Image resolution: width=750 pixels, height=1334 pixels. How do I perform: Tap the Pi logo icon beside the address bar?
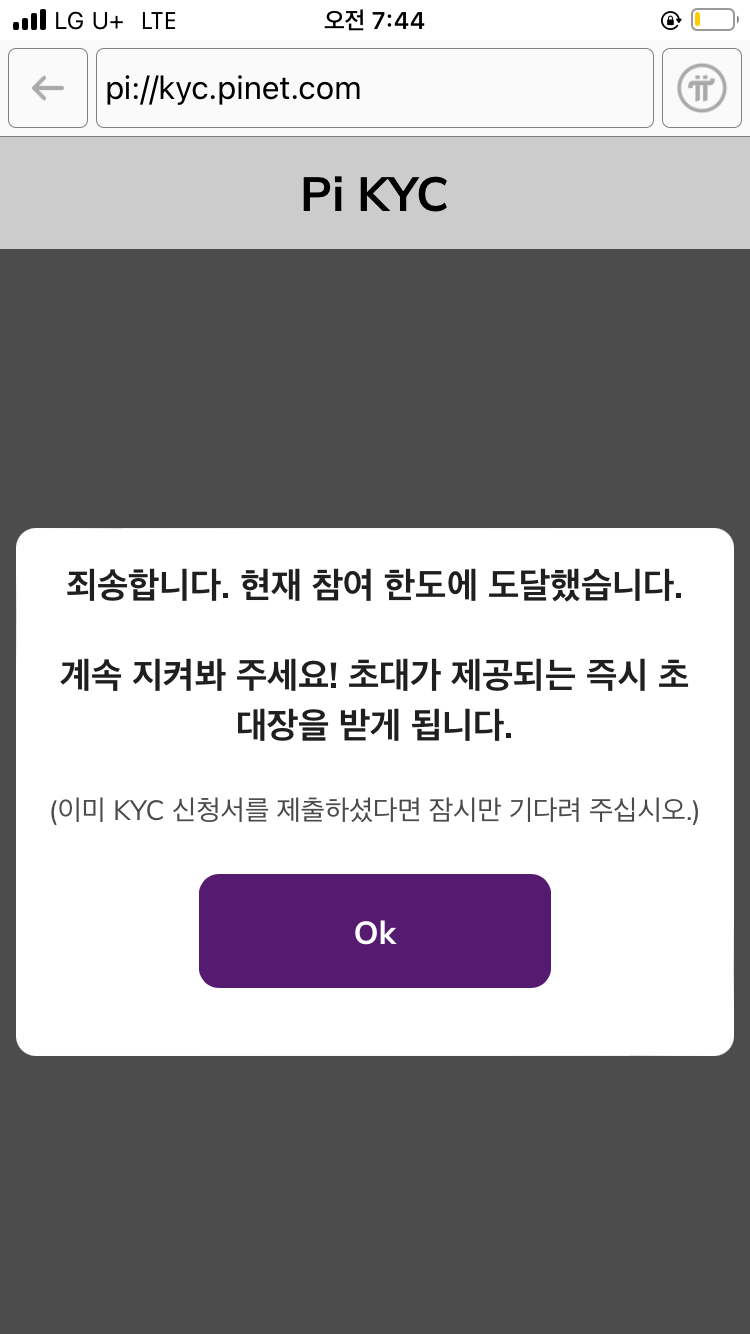701,88
